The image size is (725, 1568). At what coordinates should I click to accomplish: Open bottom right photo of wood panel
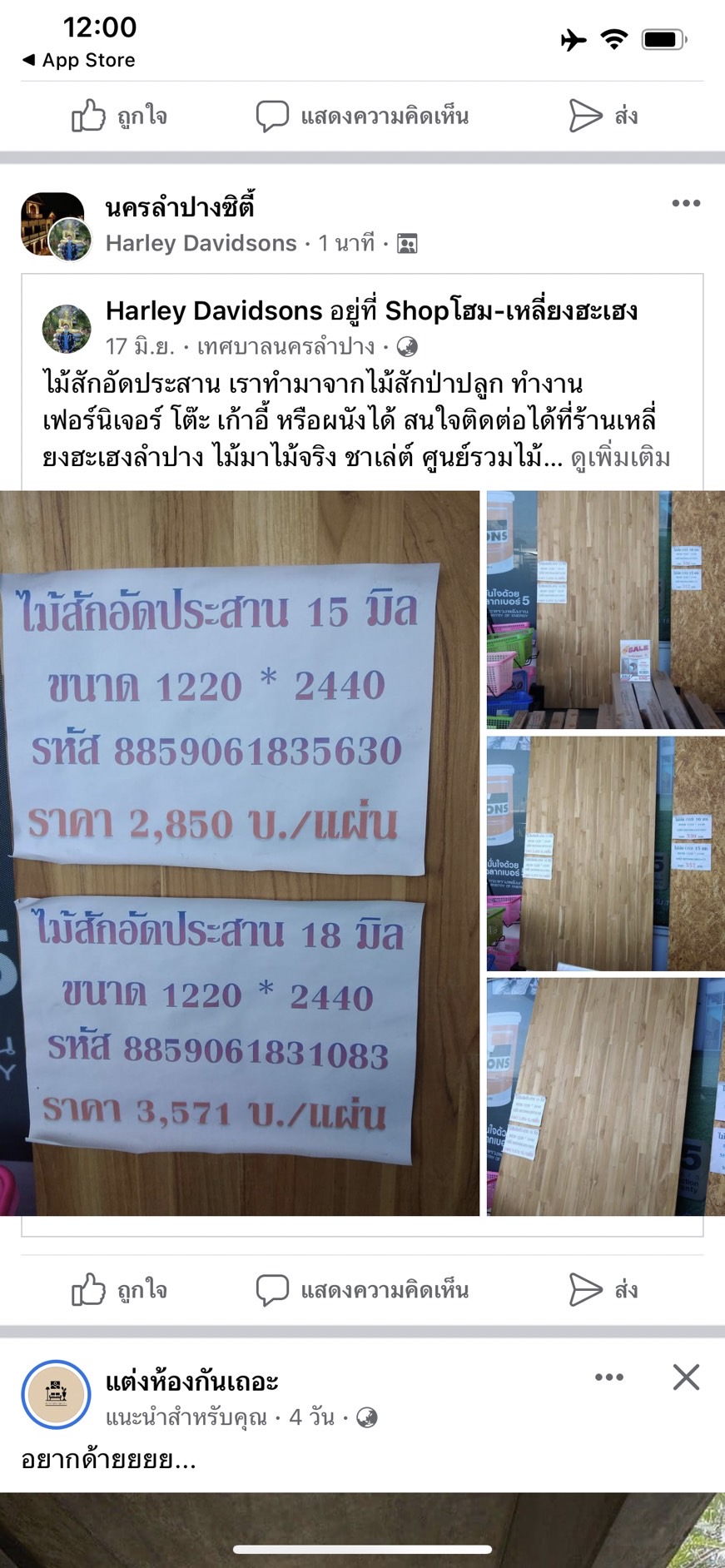point(605,1096)
